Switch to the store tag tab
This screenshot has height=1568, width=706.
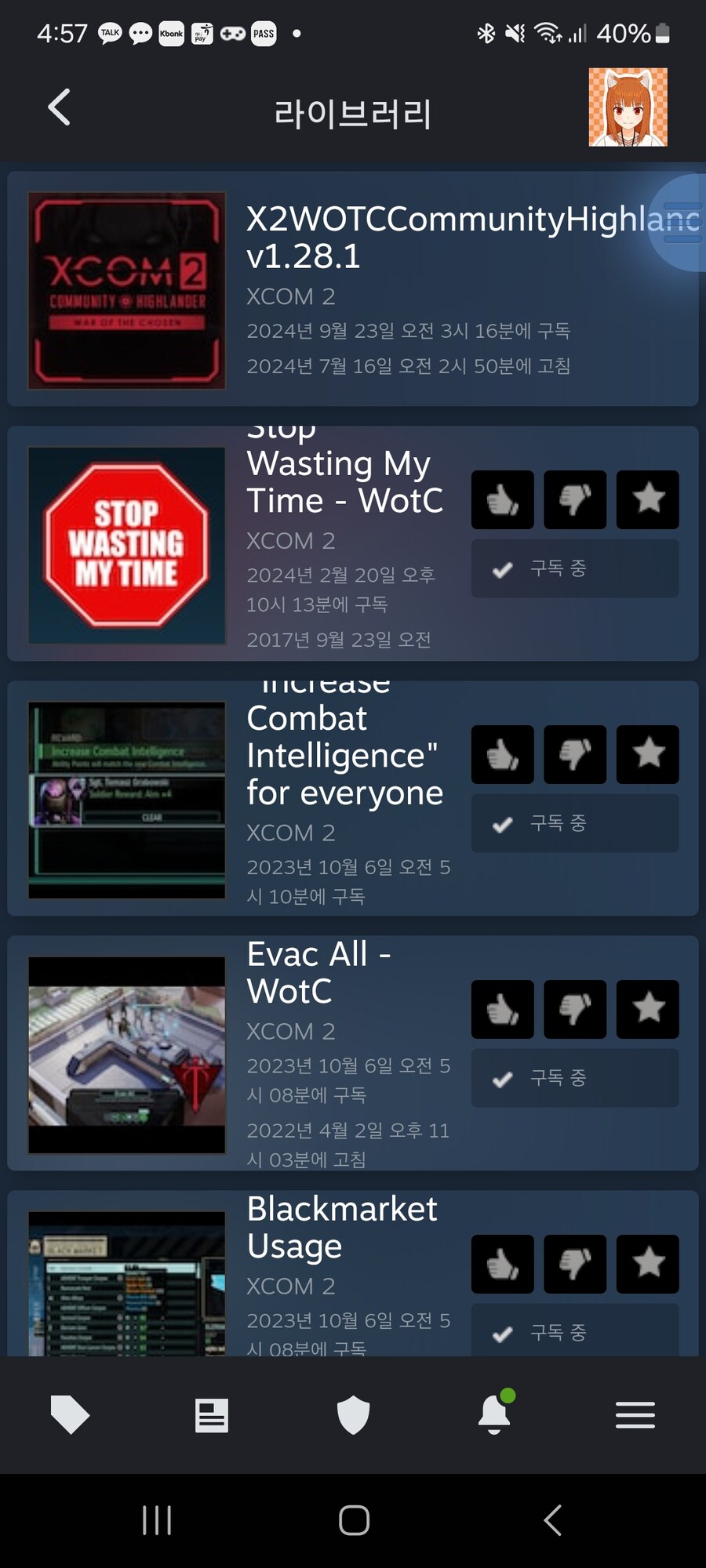[71, 1415]
